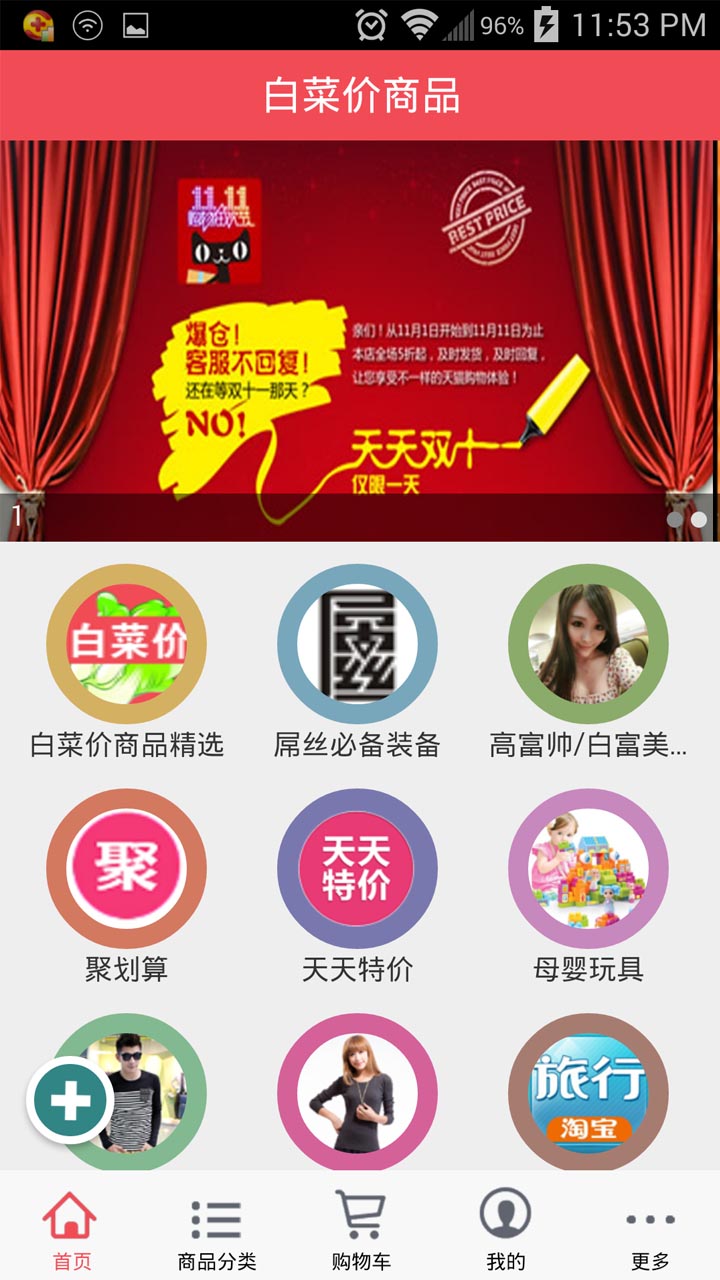The width and height of the screenshot is (720, 1280).
Task: Open the 旅行 淘宝 category
Action: point(588,1092)
